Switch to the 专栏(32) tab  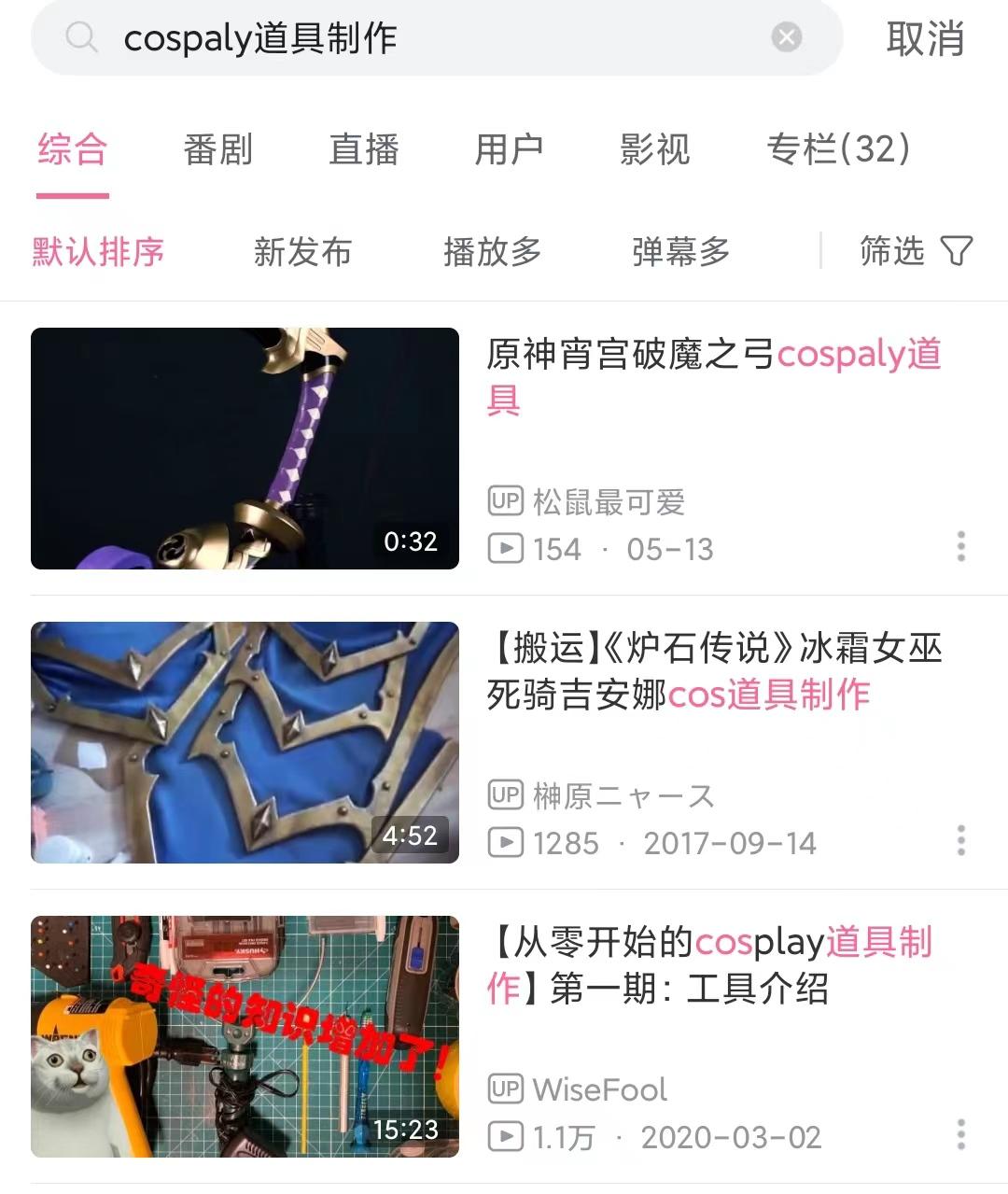tap(838, 150)
